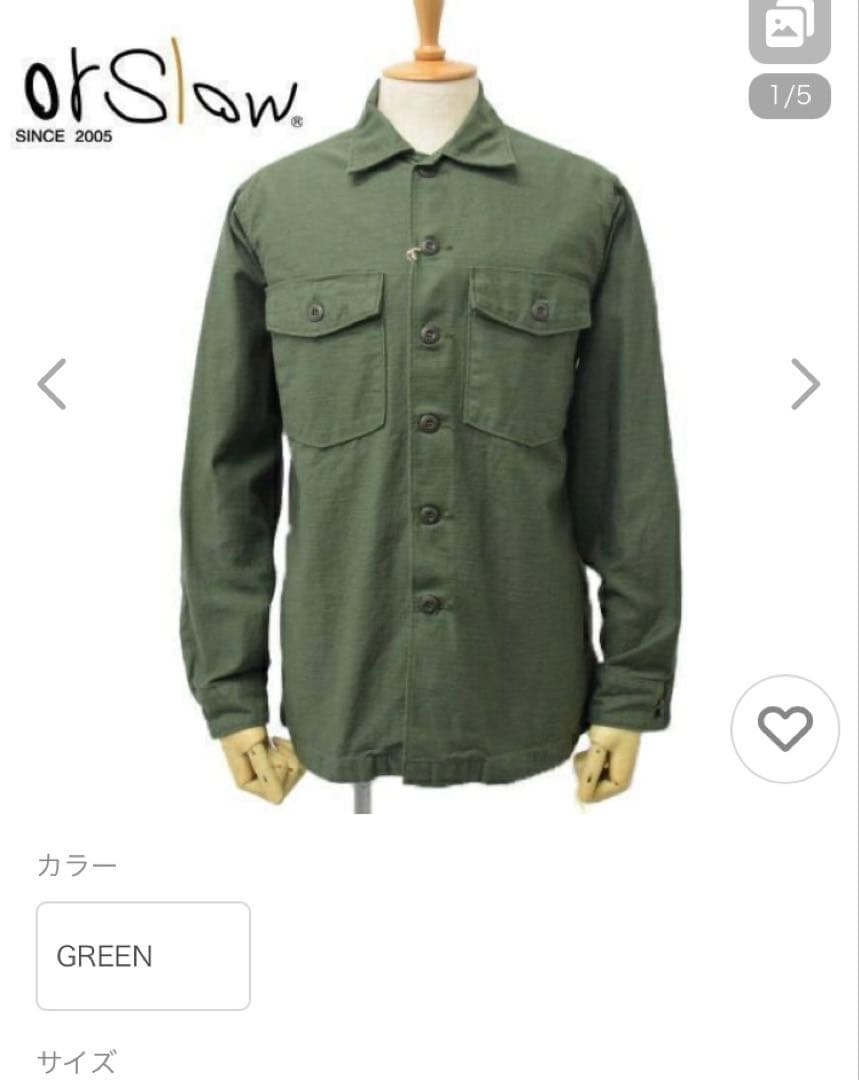Click the orslow brand logo

pos(155,85)
